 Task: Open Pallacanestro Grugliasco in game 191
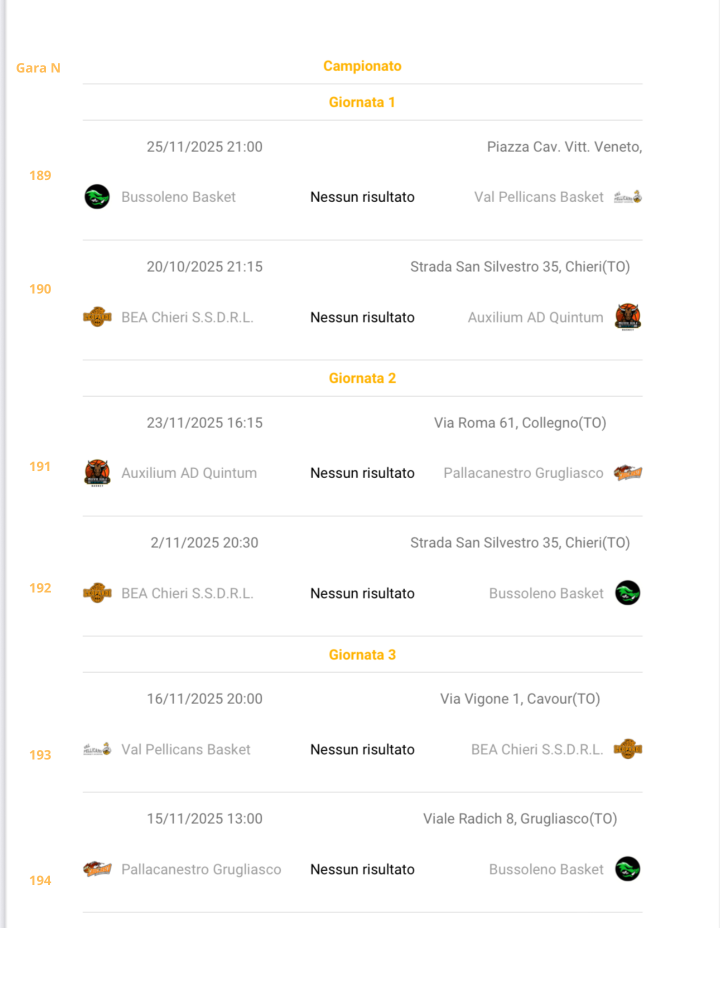click(523, 473)
